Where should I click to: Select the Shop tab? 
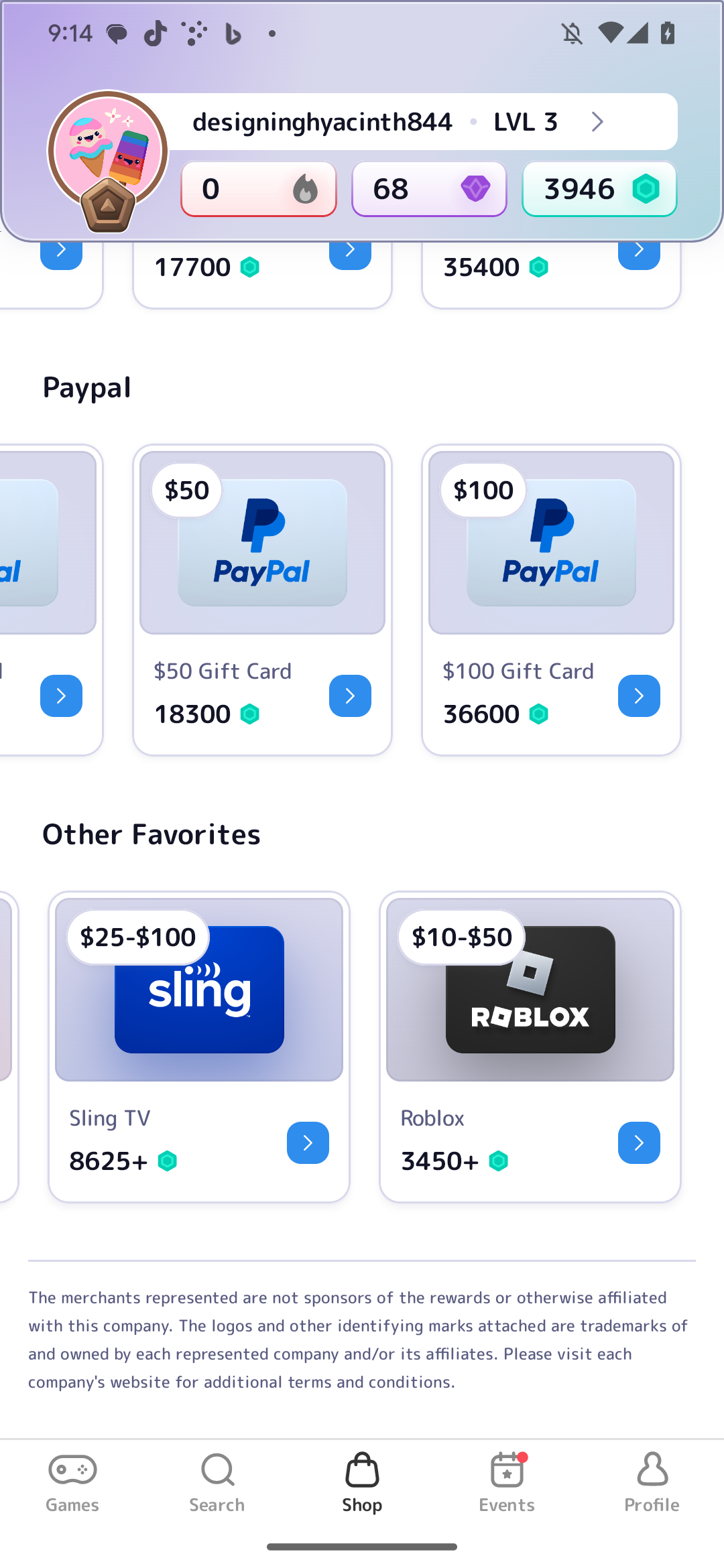(x=362, y=1482)
